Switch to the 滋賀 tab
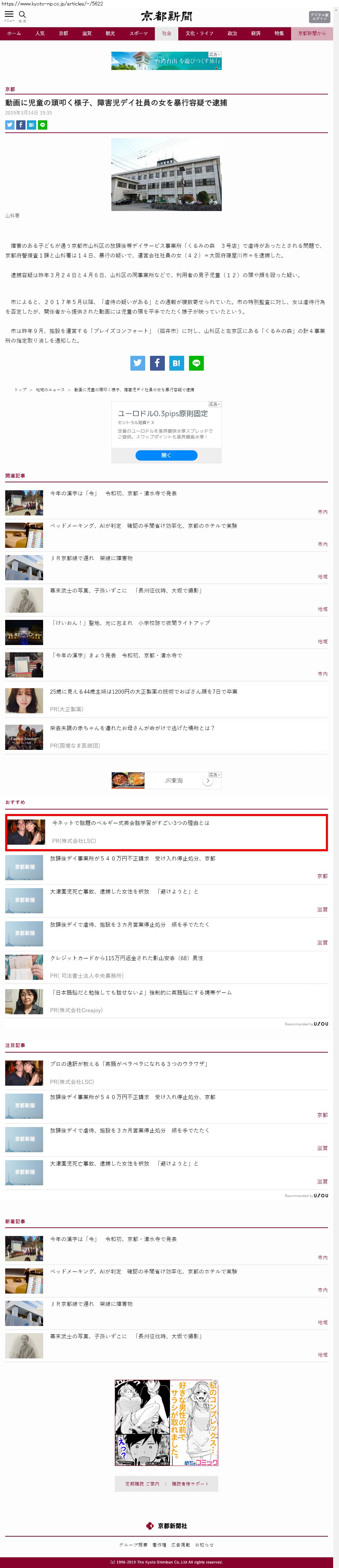The width and height of the screenshot is (339, 1568). (x=87, y=33)
